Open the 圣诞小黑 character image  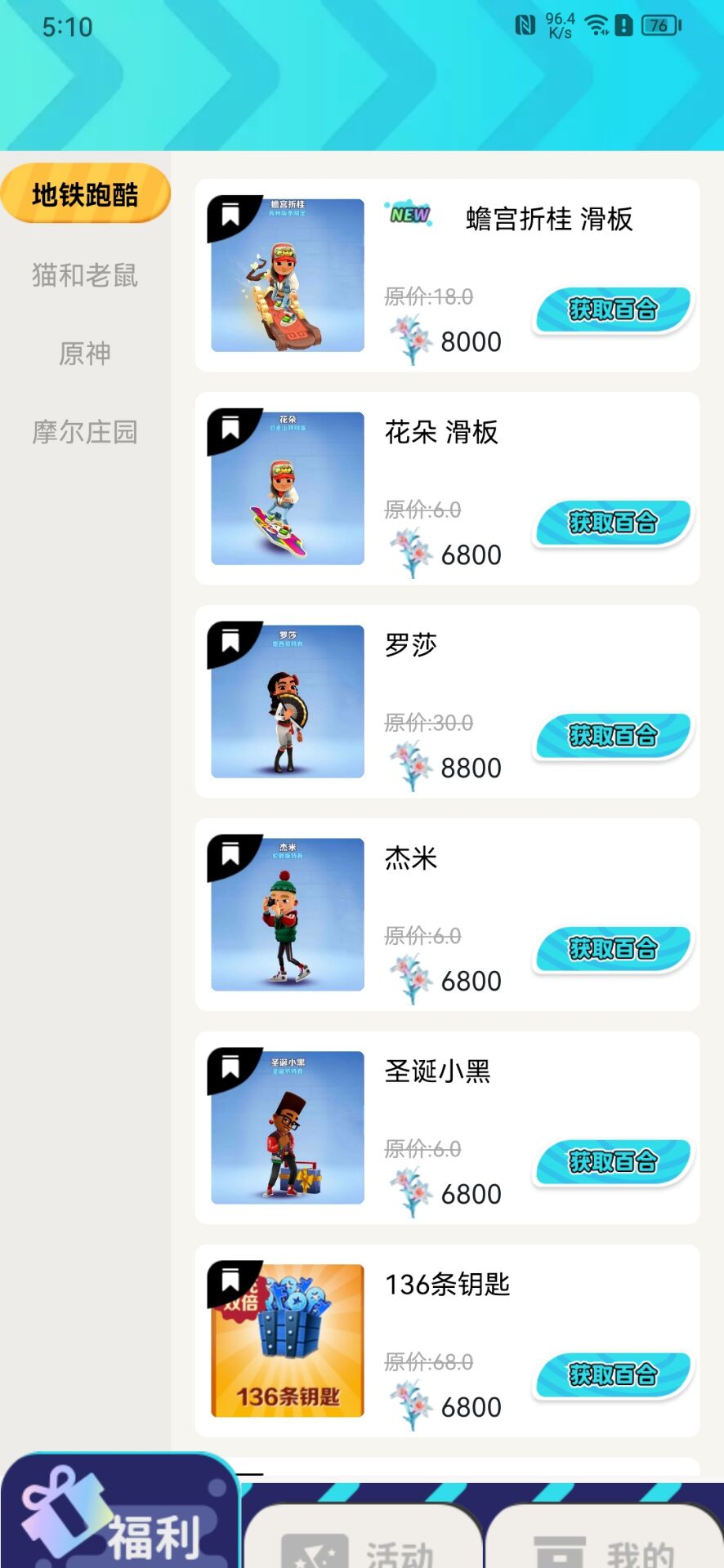[x=288, y=1128]
